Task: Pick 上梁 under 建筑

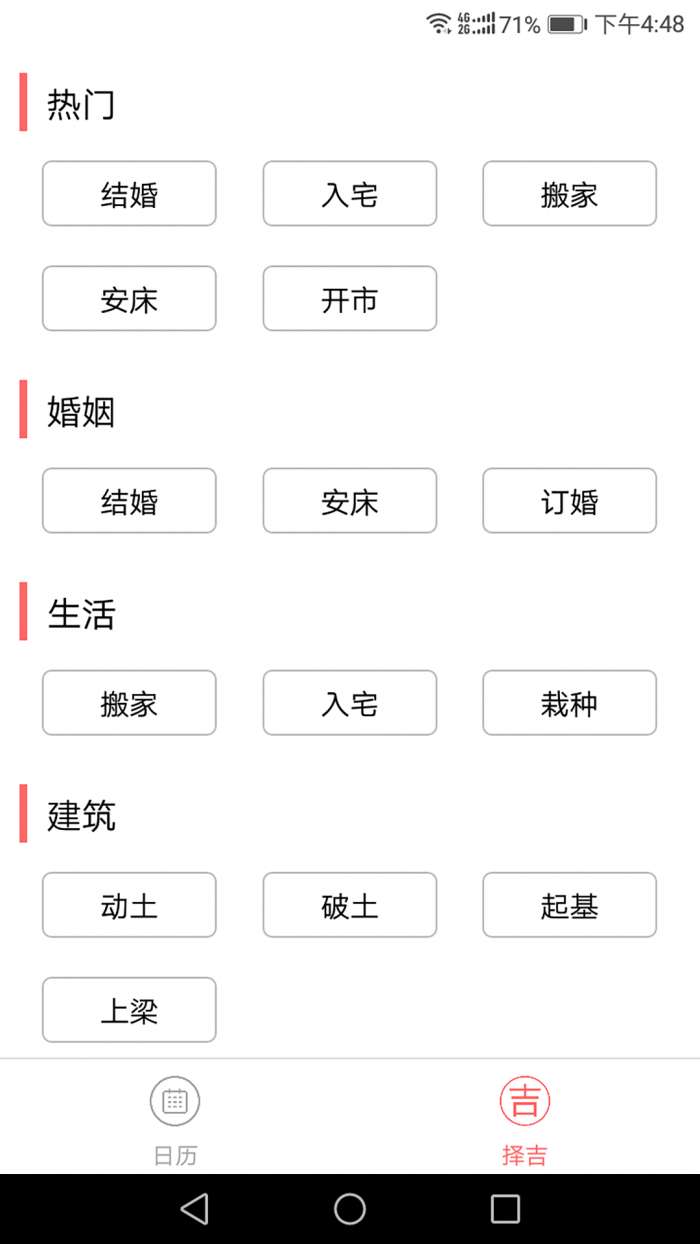Action: pyautogui.click(x=129, y=1010)
